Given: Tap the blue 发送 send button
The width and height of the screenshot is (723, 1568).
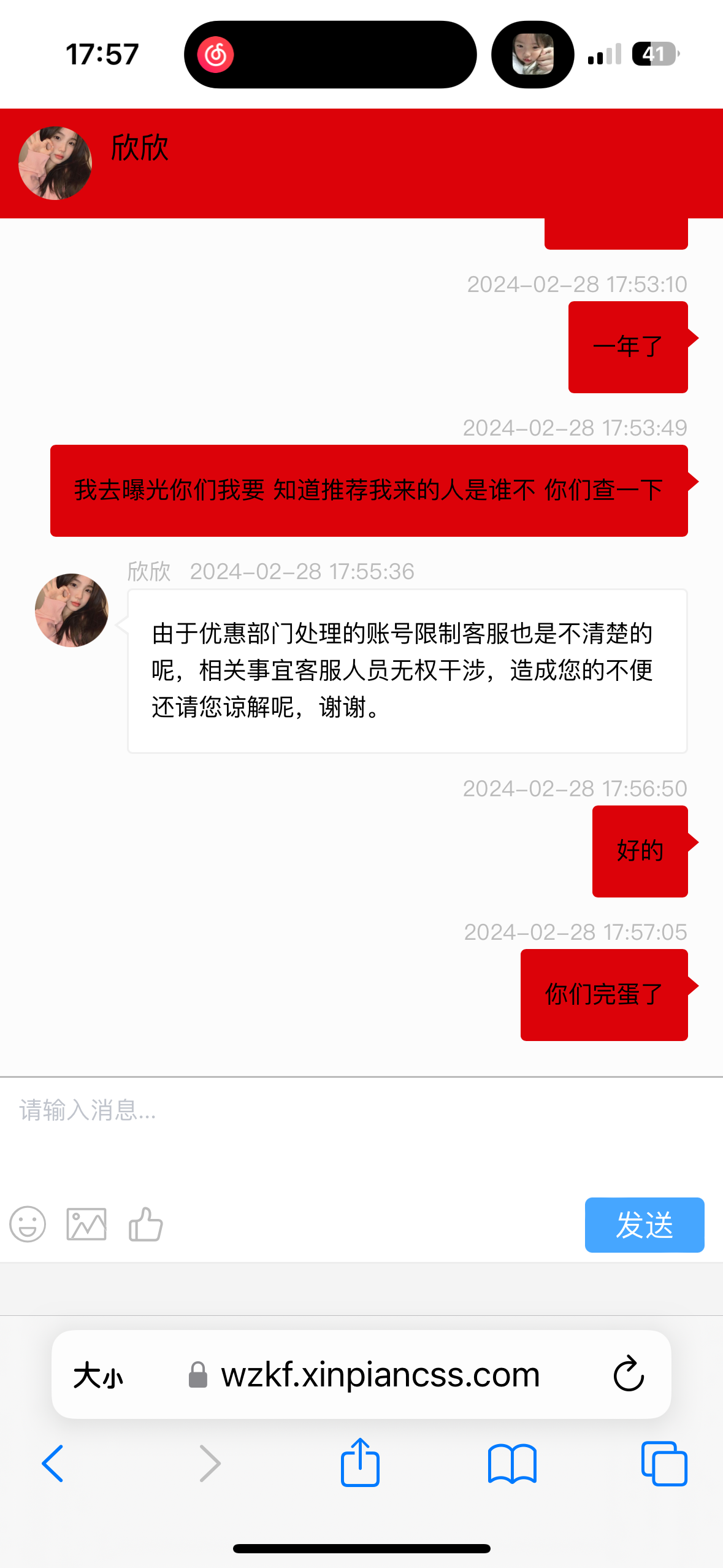Looking at the screenshot, I should (x=644, y=1225).
